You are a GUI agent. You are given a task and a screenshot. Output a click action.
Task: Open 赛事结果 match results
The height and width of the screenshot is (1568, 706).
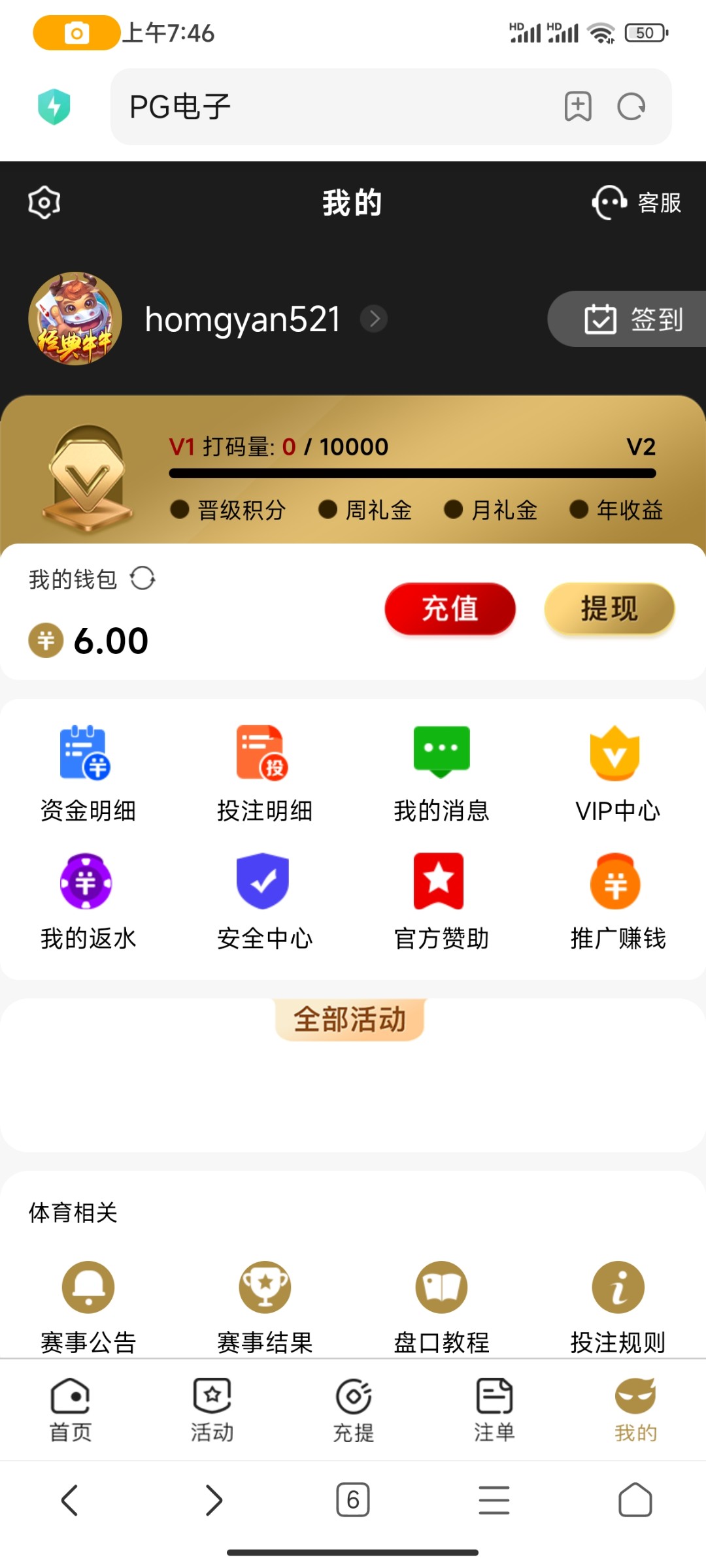coord(264,1307)
